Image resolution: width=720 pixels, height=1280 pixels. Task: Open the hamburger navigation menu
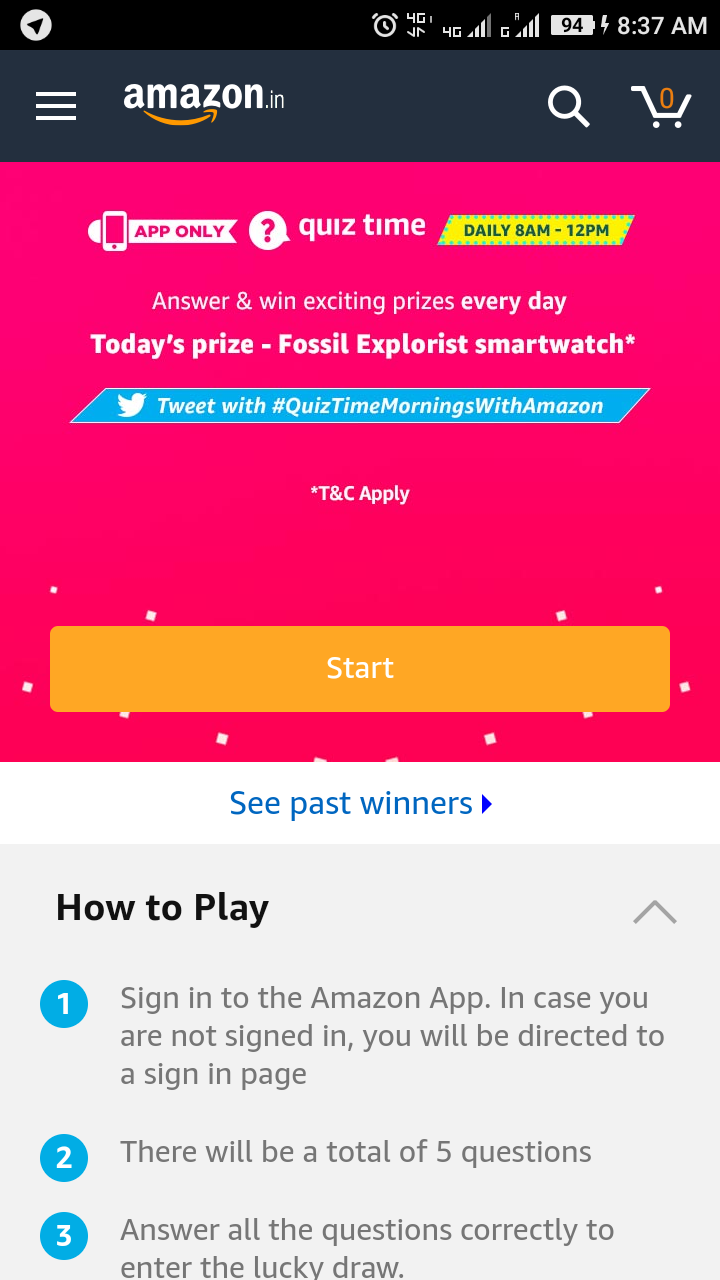pos(56,105)
